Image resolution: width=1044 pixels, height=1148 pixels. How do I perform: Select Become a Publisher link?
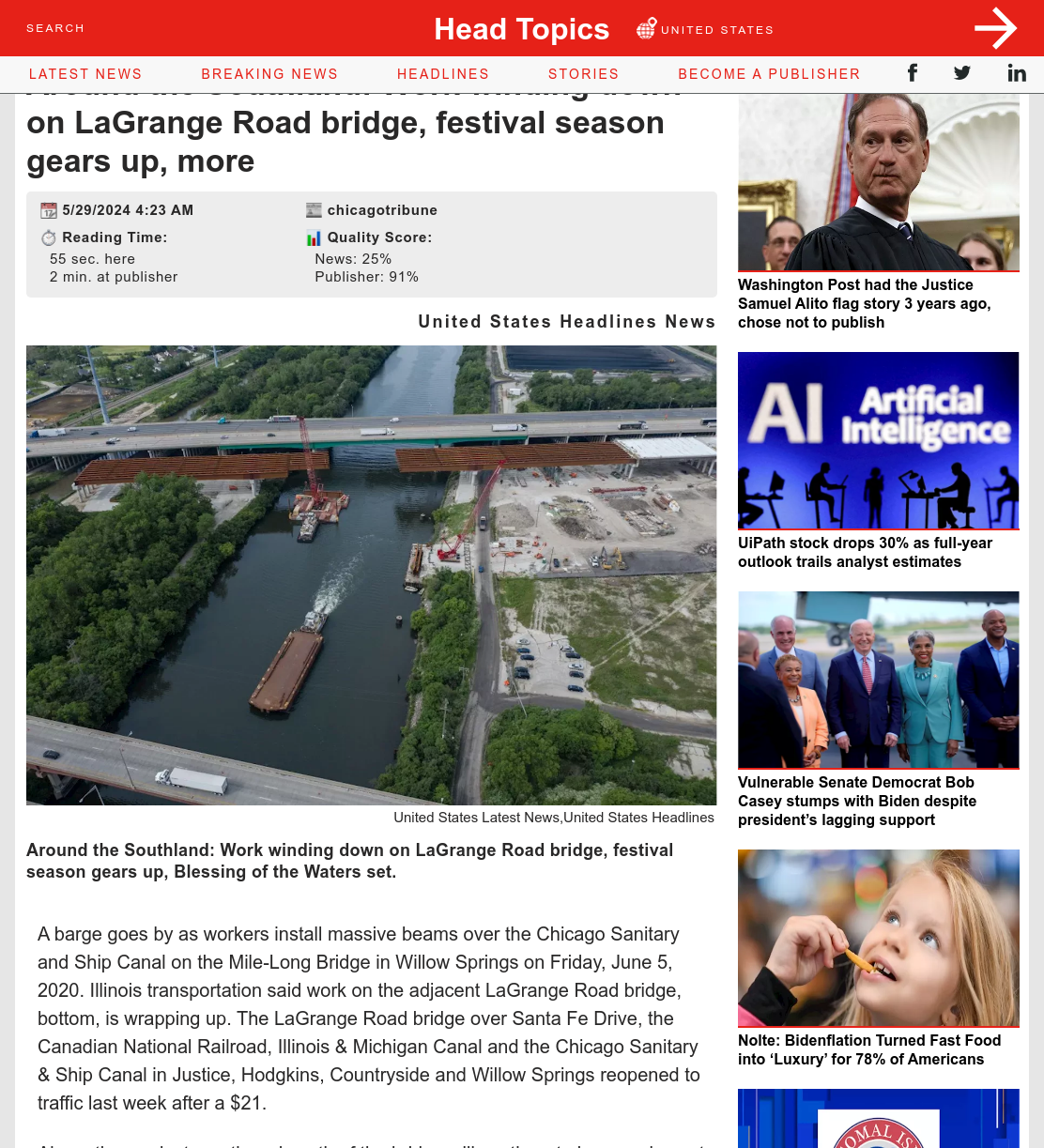point(769,74)
